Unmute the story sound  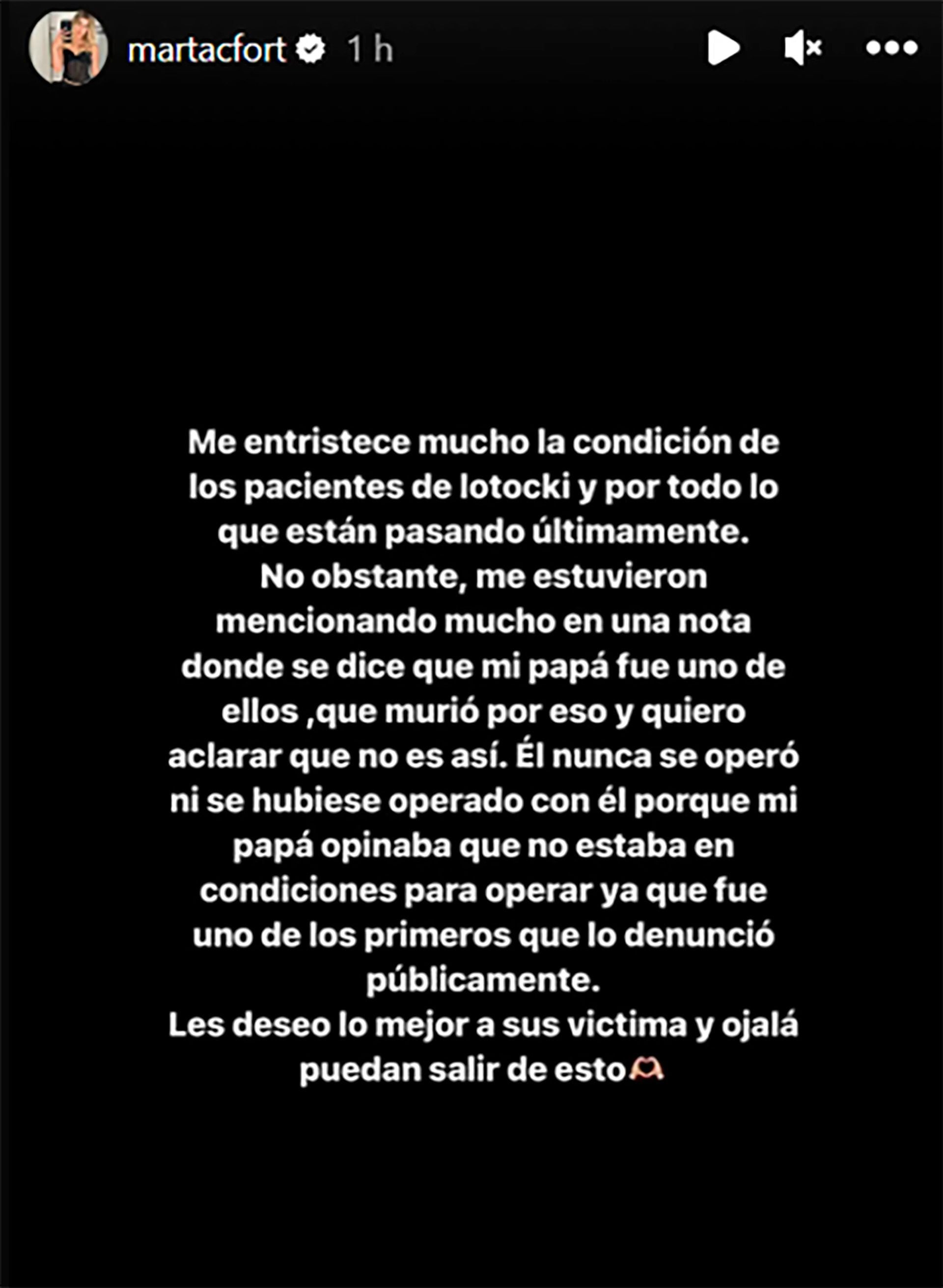click(803, 48)
